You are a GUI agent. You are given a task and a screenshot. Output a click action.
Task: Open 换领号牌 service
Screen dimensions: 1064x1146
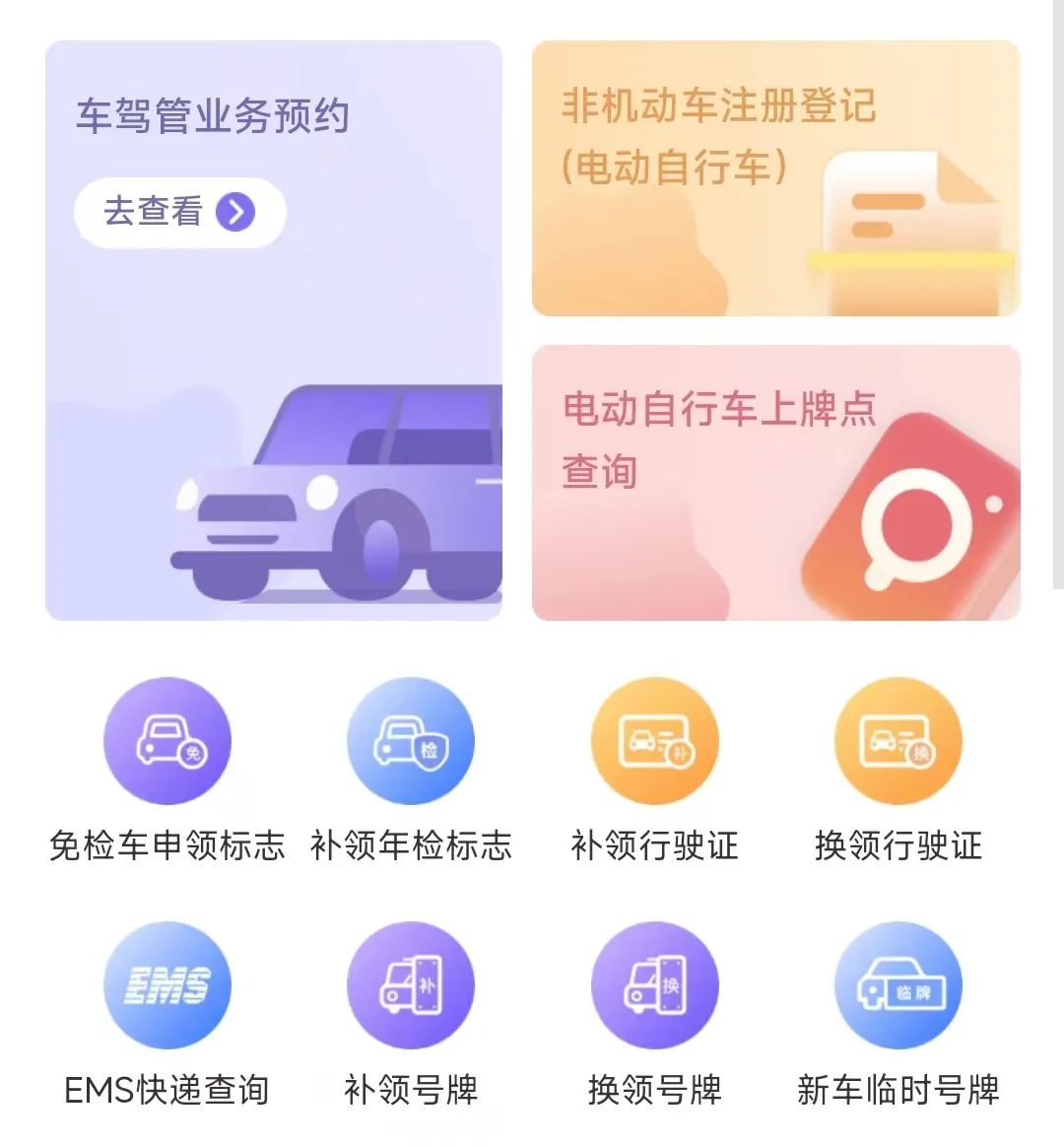click(x=655, y=985)
